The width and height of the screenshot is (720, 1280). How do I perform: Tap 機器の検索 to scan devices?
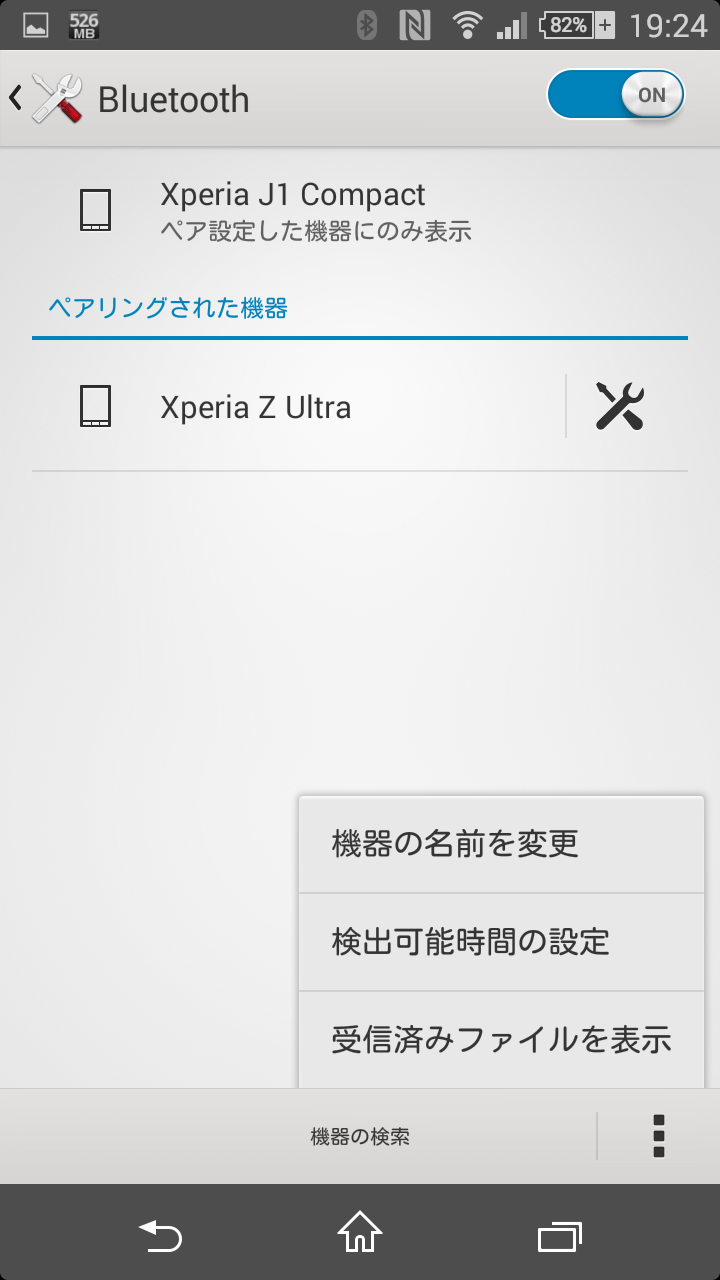point(360,1136)
